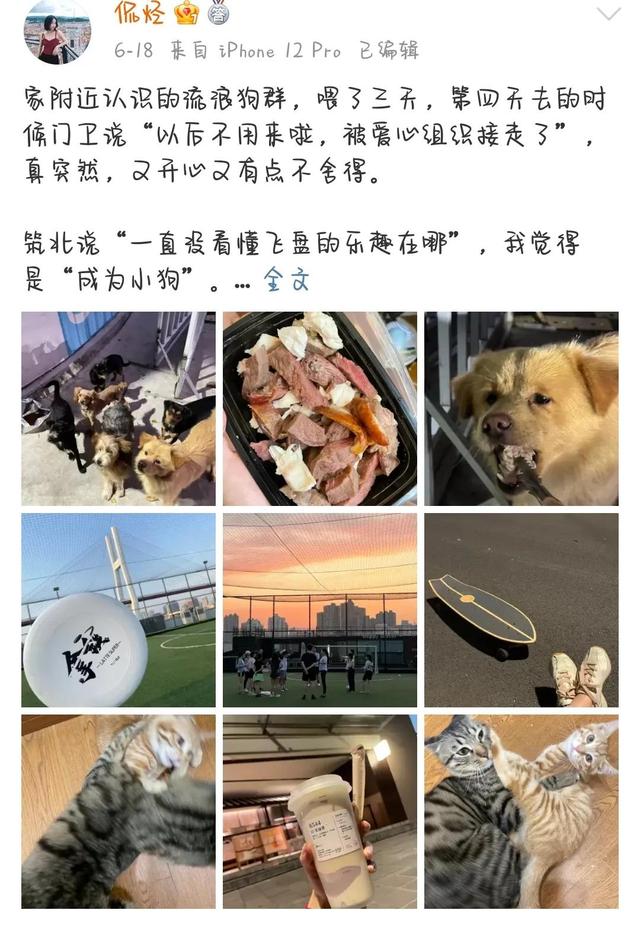Open the poster's profile avatar
Viewport: 640px width, 926px height.
tap(56, 31)
